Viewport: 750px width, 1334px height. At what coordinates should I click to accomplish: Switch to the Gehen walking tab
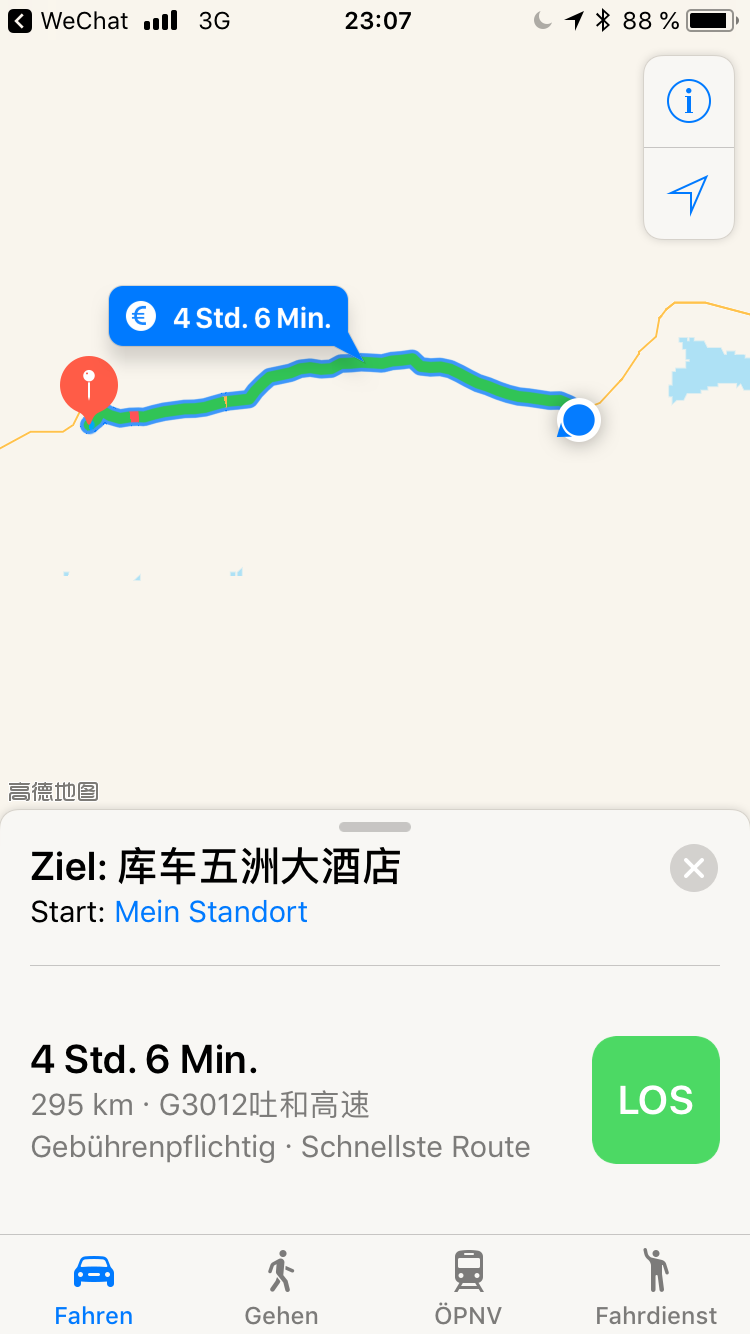(281, 1288)
